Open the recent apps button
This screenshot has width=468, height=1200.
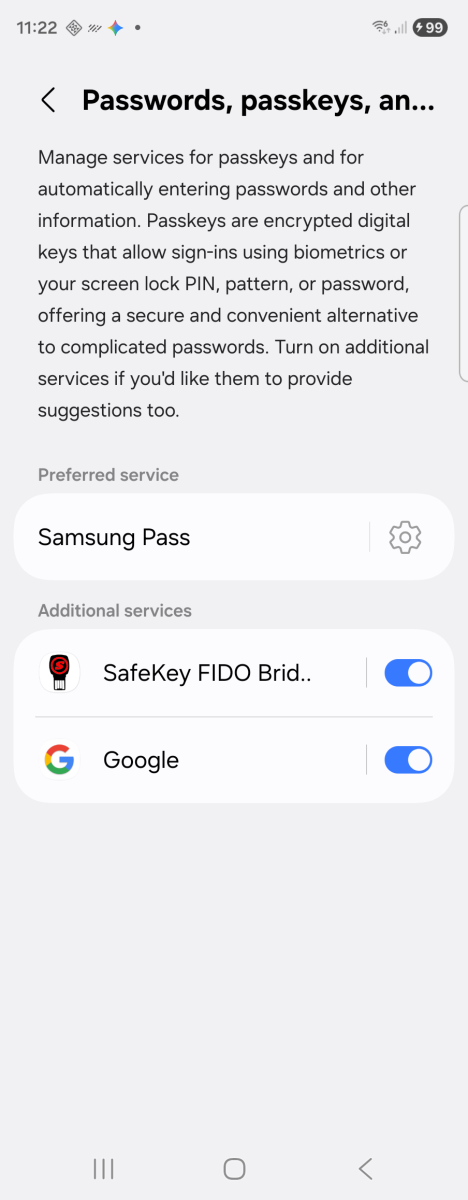click(x=103, y=1168)
